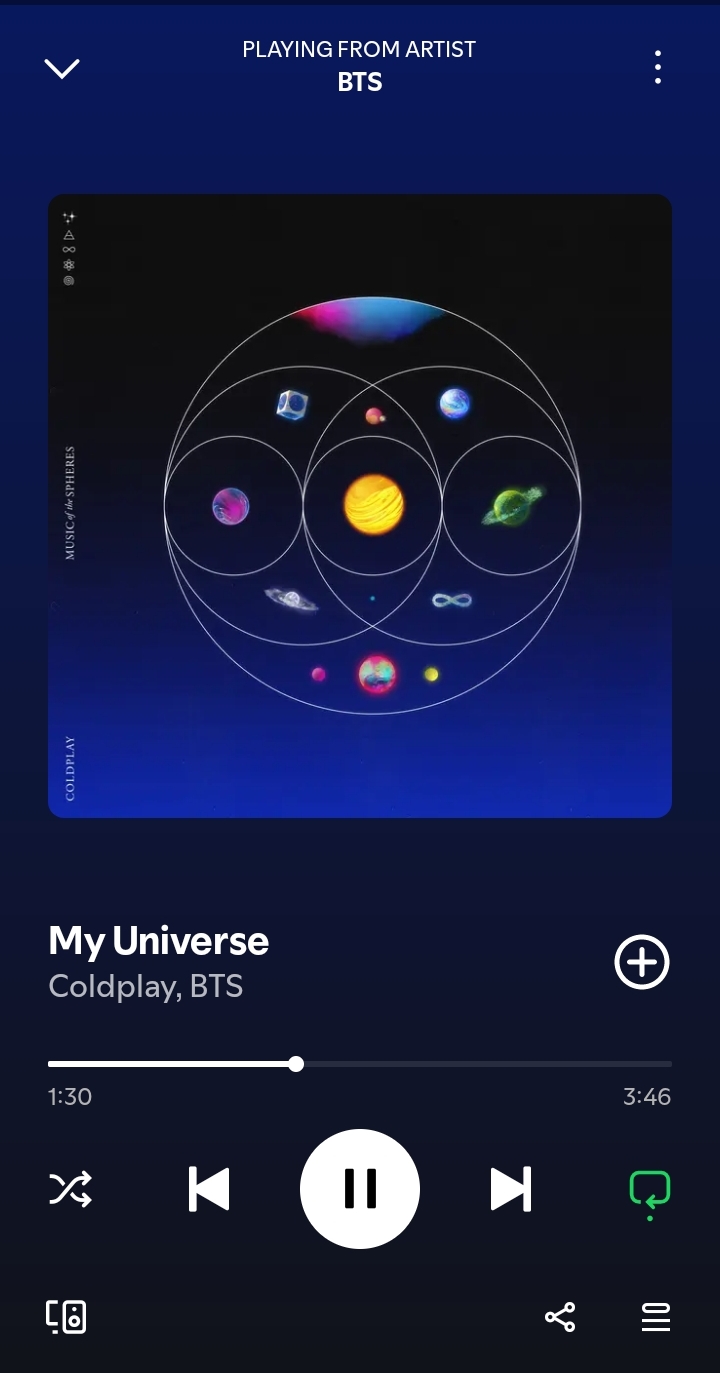Open artist link Coldplay, BTS
This screenshot has height=1373, width=720.
pos(146,986)
